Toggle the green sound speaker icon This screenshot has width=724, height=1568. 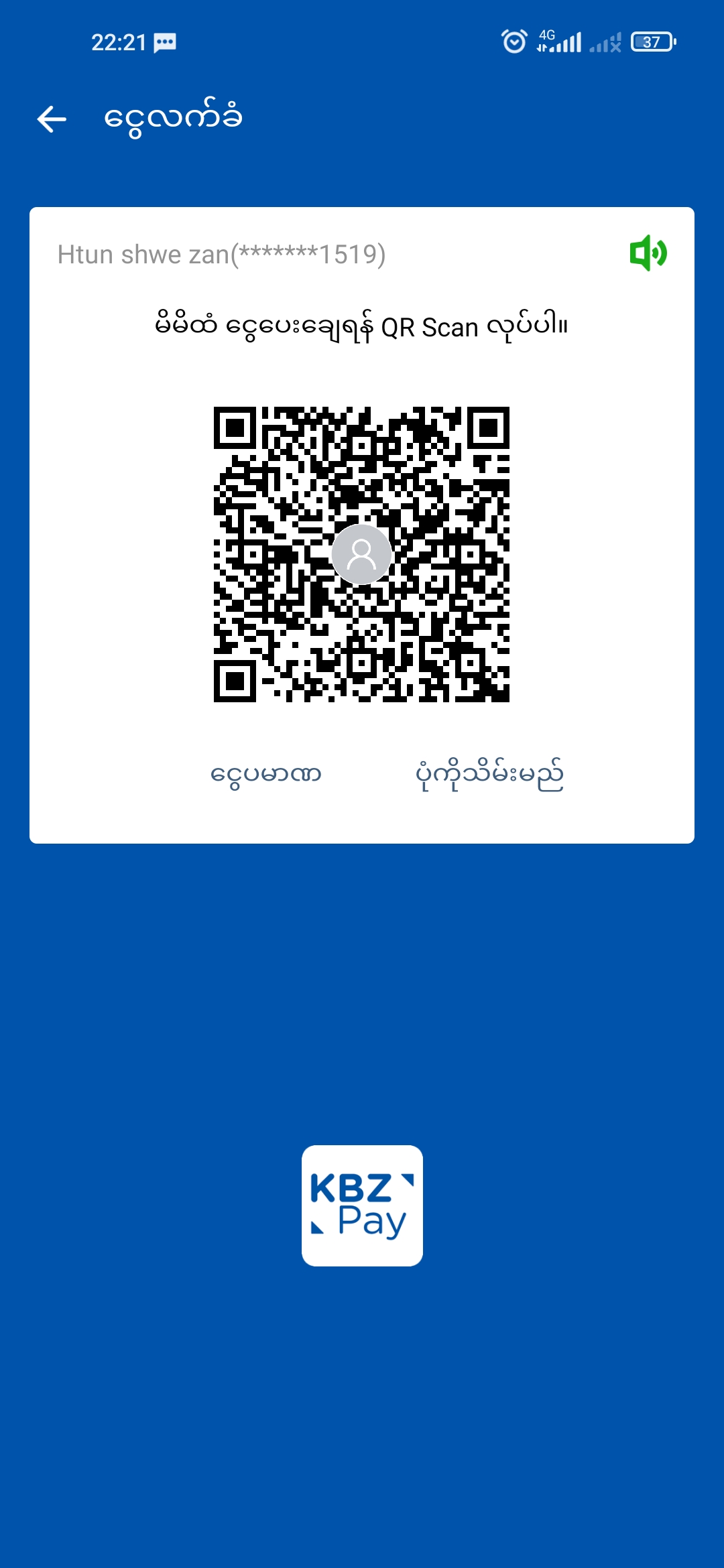tap(648, 253)
